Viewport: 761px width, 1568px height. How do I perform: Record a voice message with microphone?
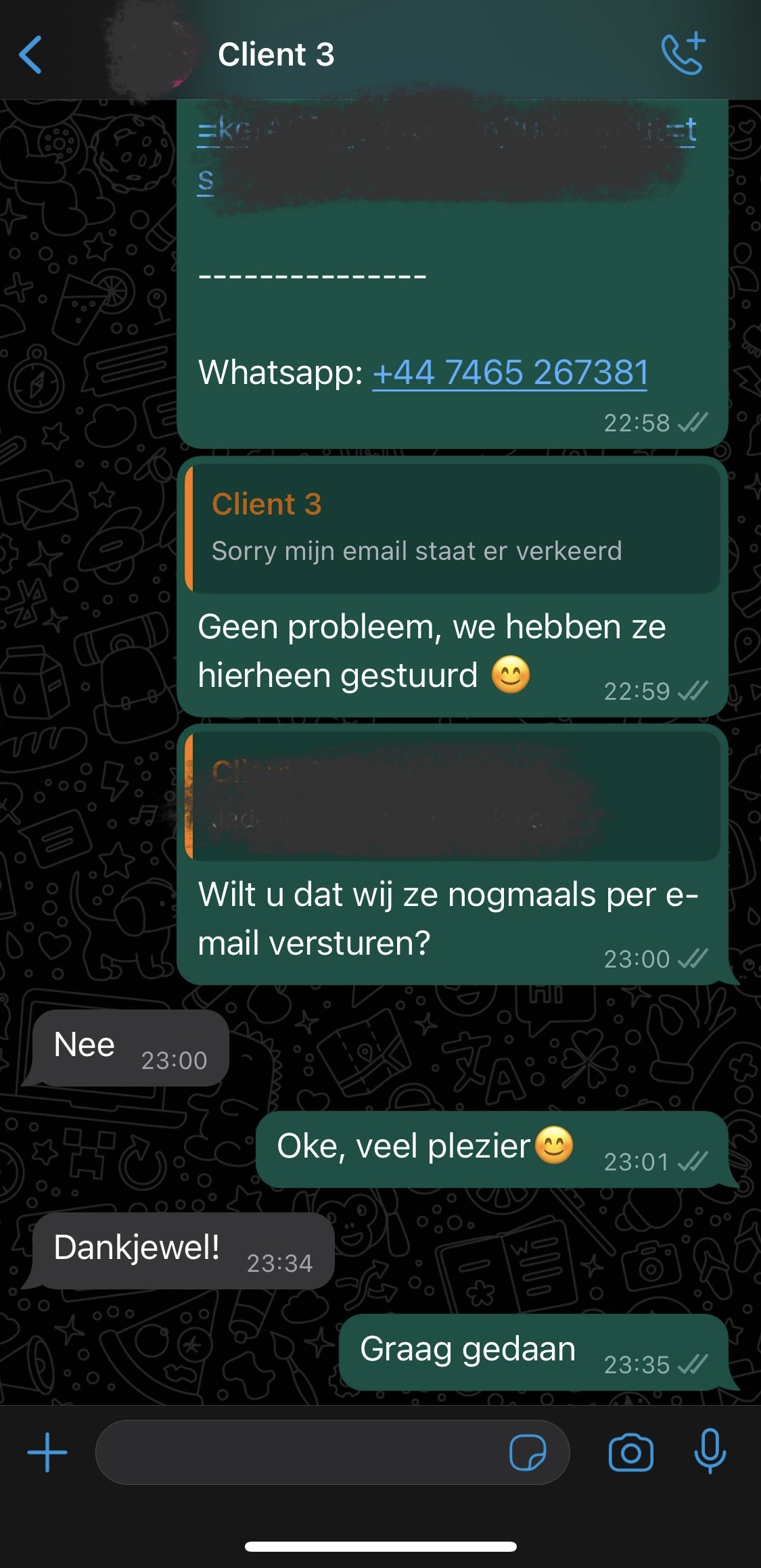[x=710, y=1452]
